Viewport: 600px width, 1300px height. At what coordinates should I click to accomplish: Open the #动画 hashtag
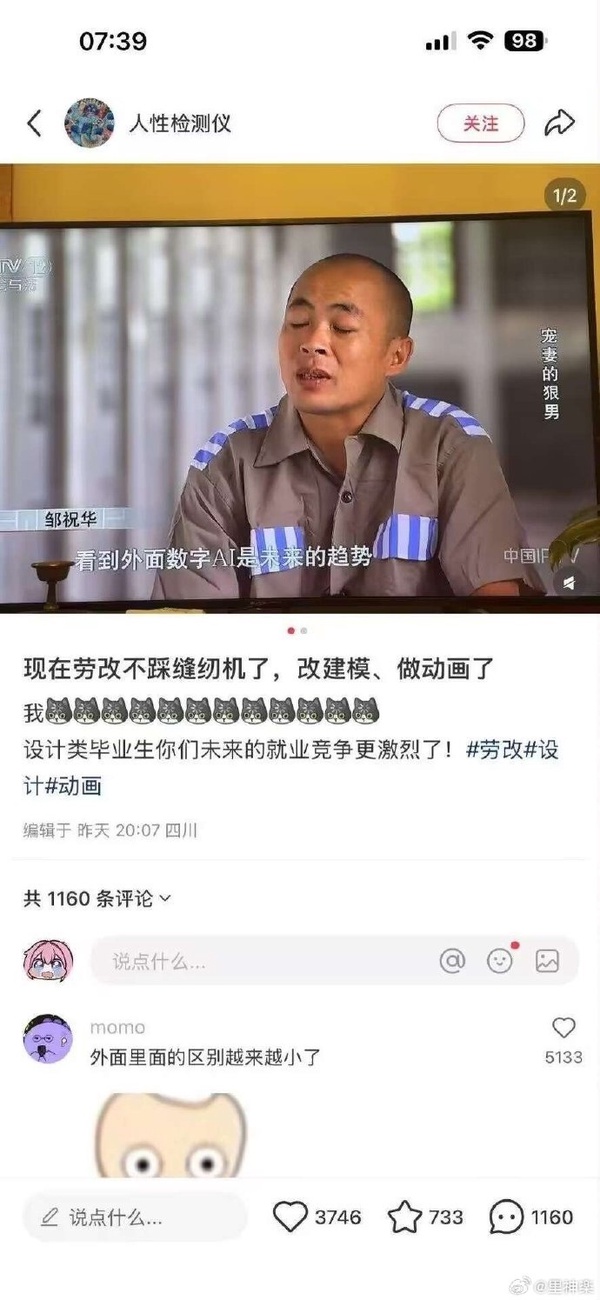pos(74,786)
